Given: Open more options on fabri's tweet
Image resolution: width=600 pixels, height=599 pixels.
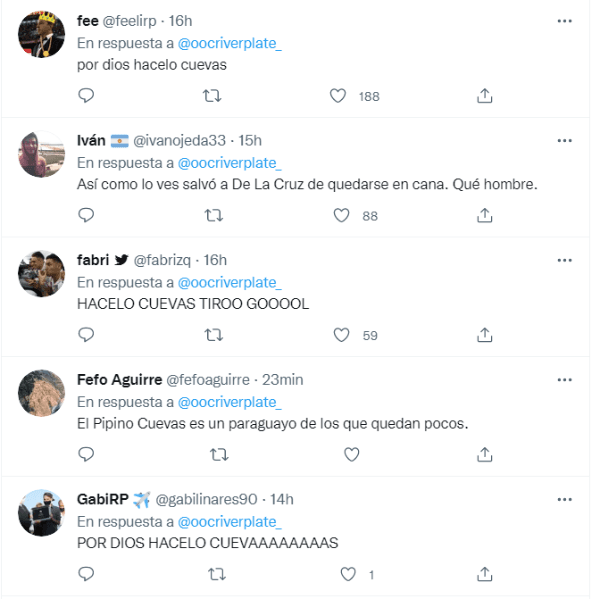Looking at the screenshot, I should 564,259.
